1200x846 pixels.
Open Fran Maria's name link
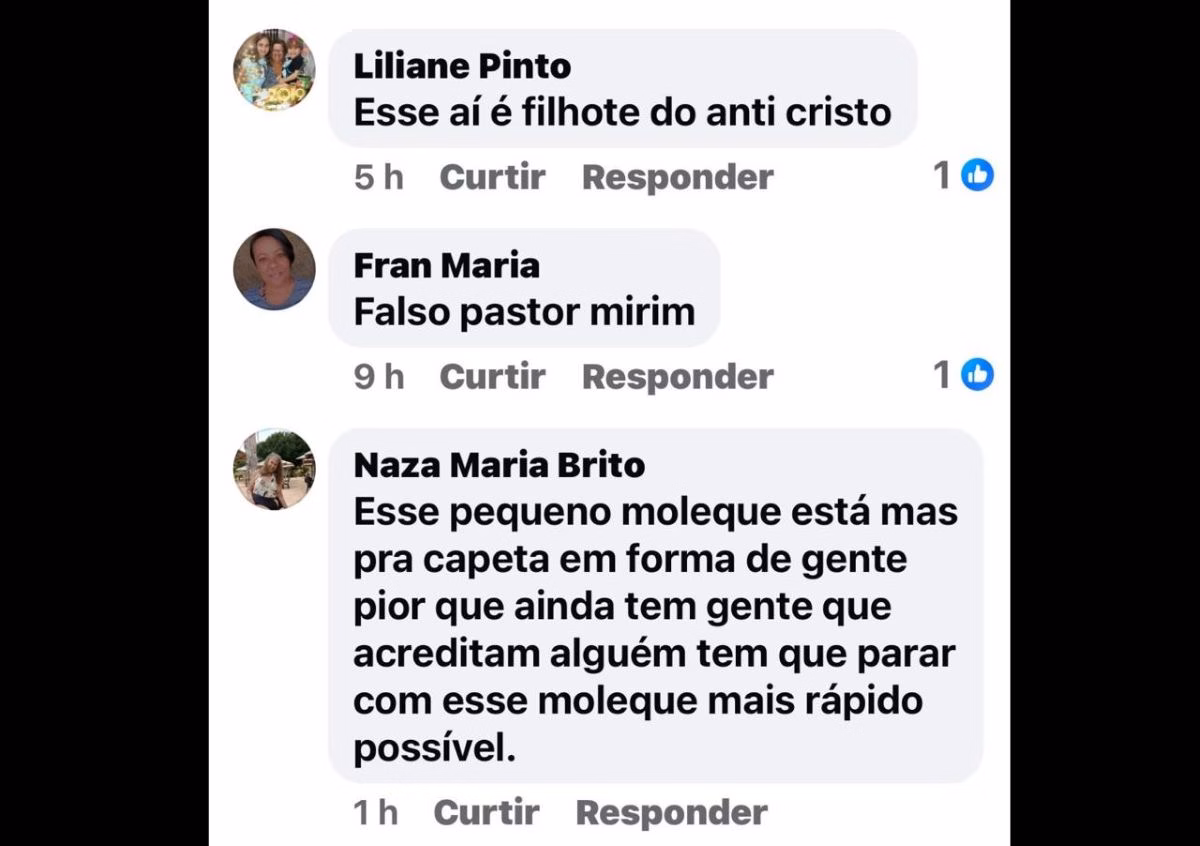[x=446, y=265]
